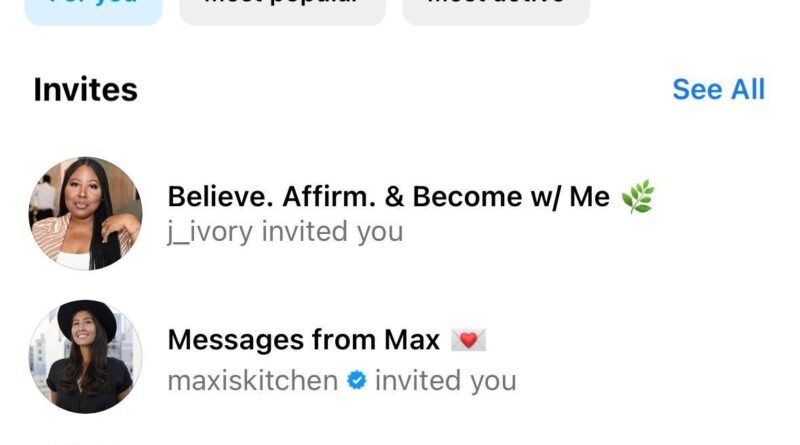800x445 pixels.
Task: Select the Most popular filter chip
Action: (x=282, y=9)
